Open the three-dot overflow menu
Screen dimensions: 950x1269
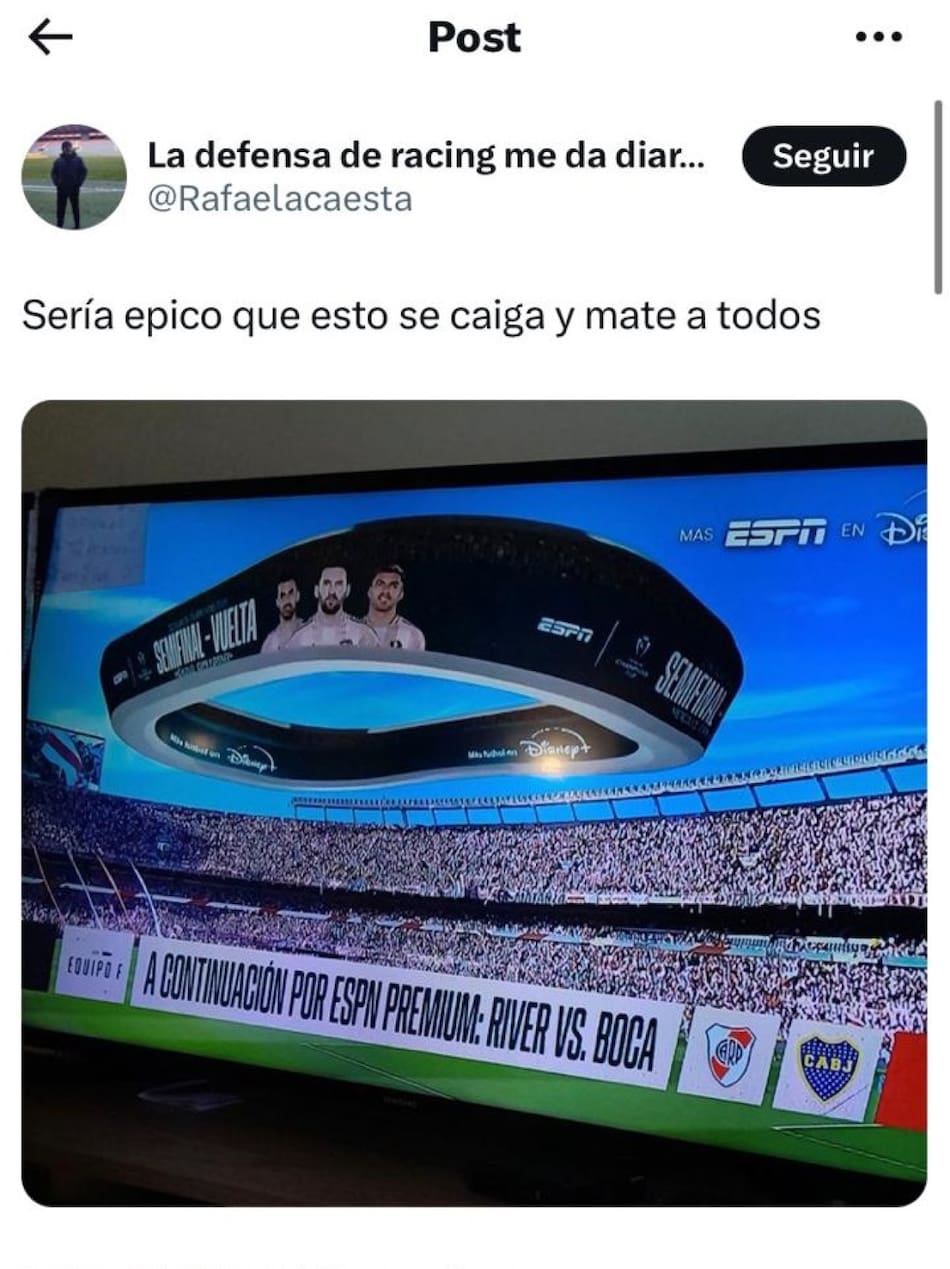[x=879, y=38]
